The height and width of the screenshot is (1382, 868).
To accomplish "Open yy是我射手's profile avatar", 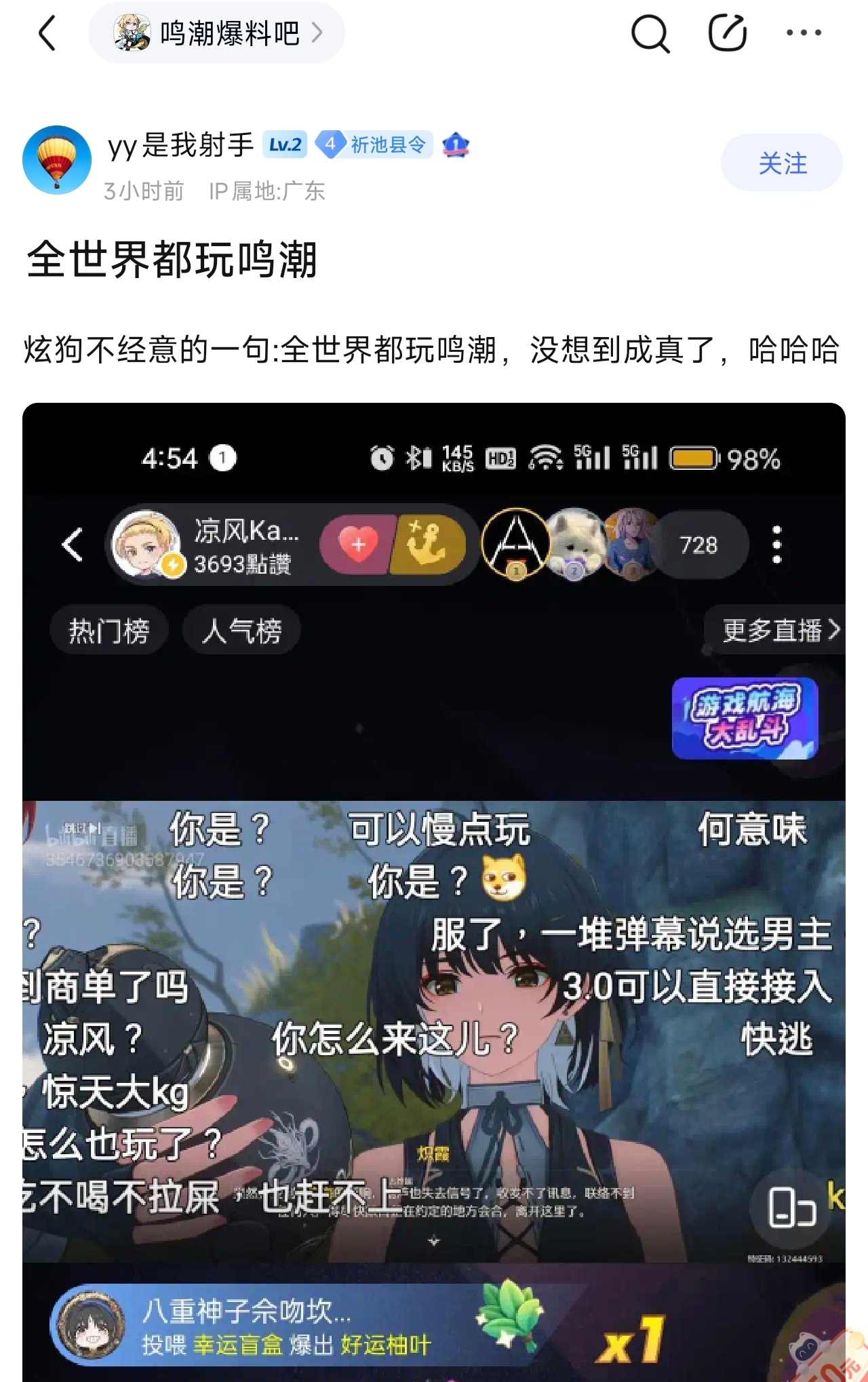I will pyautogui.click(x=57, y=160).
